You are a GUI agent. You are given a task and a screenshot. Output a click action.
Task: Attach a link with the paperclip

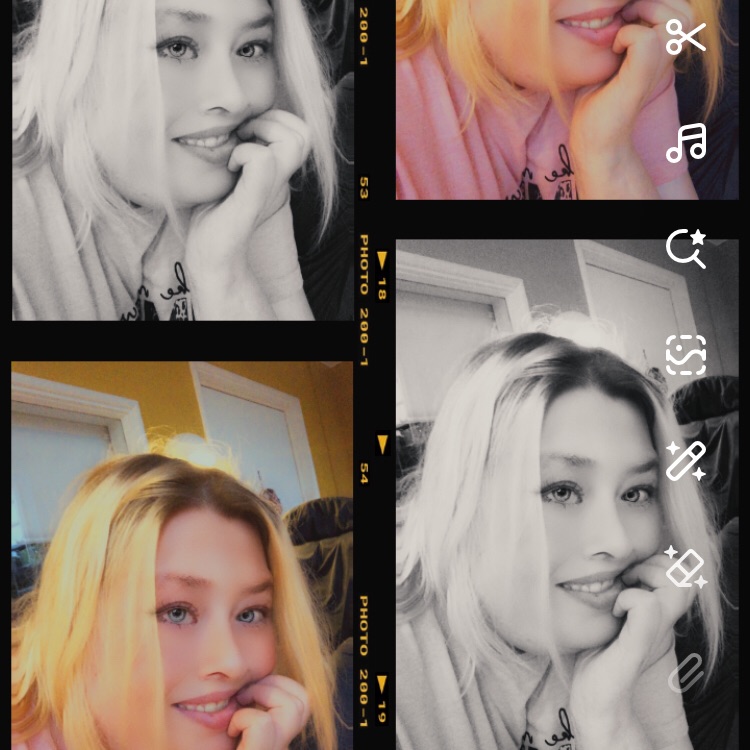[x=687, y=673]
